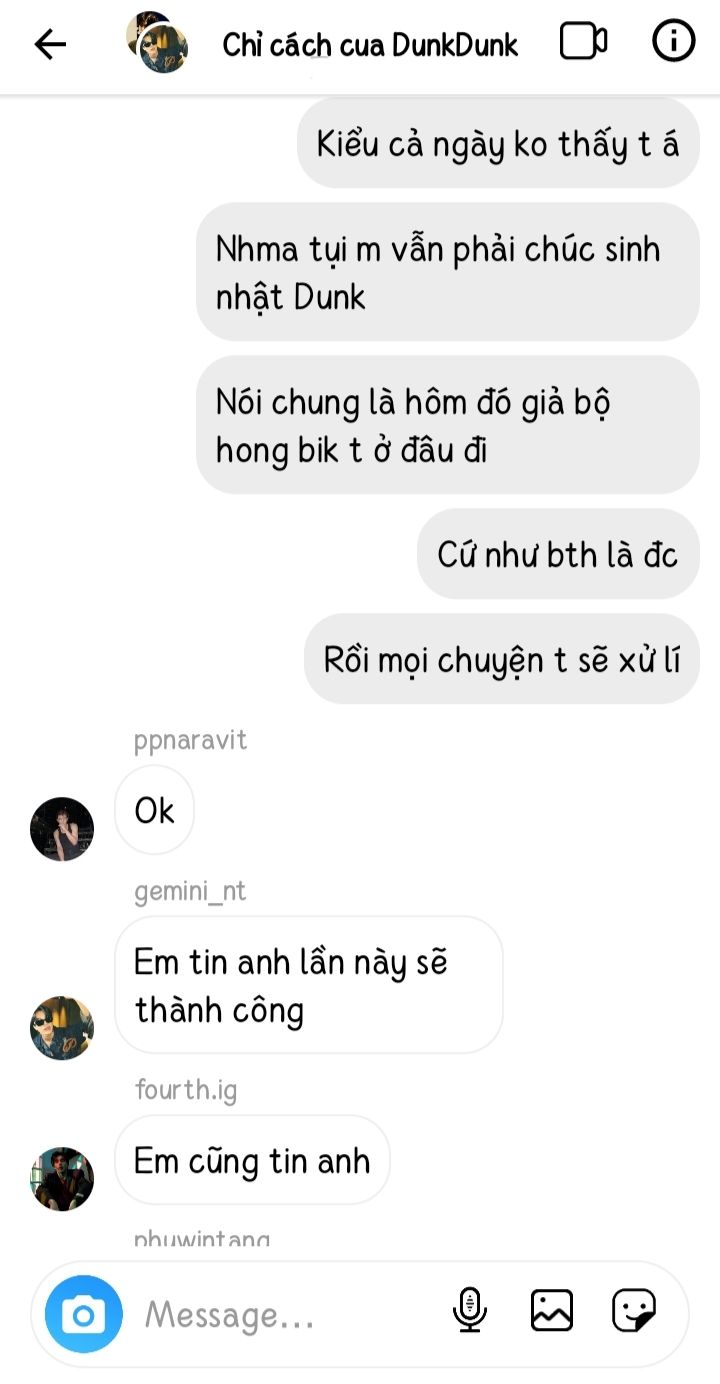View gemini_nt's profile avatar
Screen dimensions: 720x1384
coord(62,1028)
